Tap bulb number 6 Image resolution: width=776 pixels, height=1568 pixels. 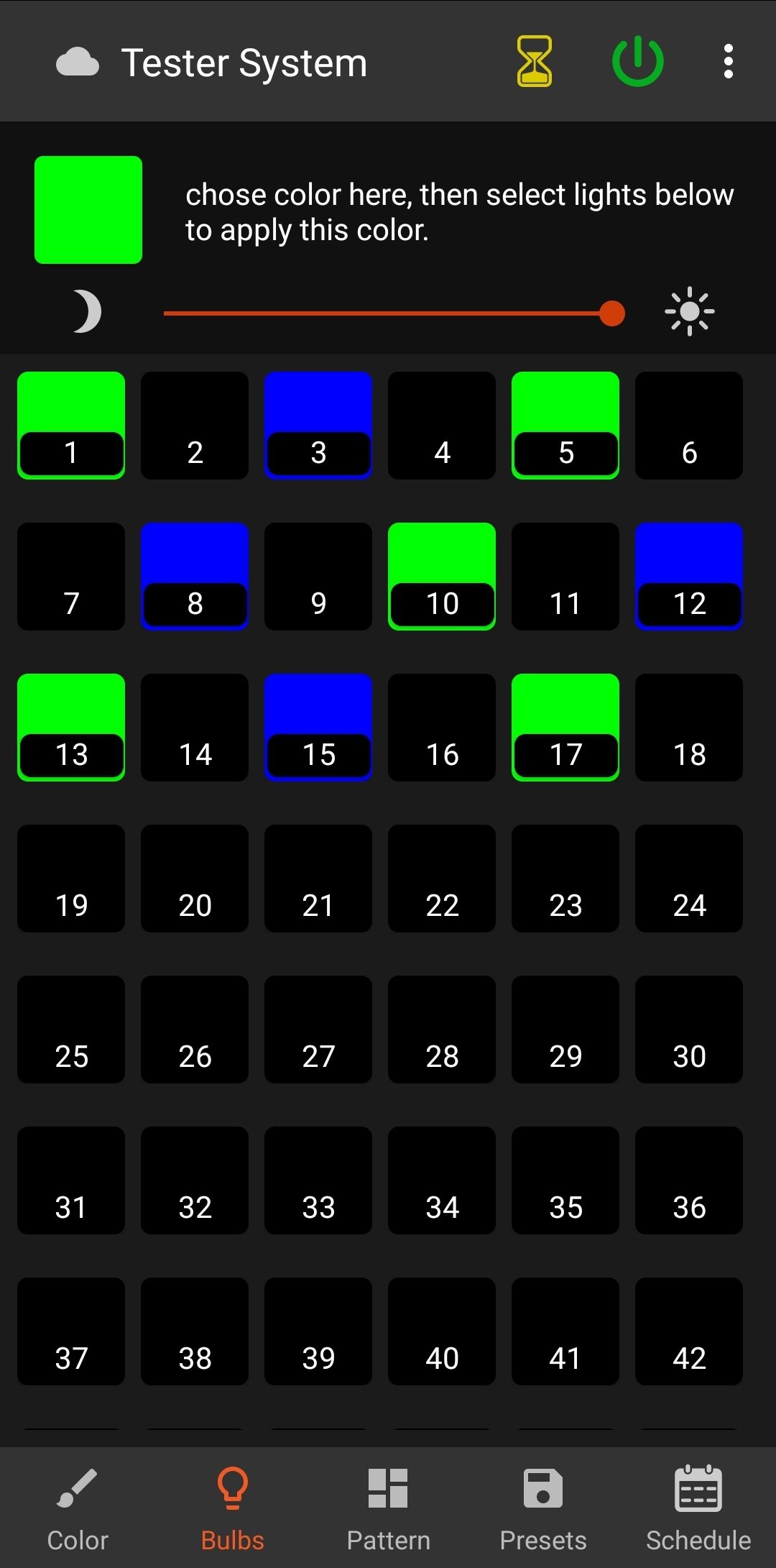pos(689,426)
